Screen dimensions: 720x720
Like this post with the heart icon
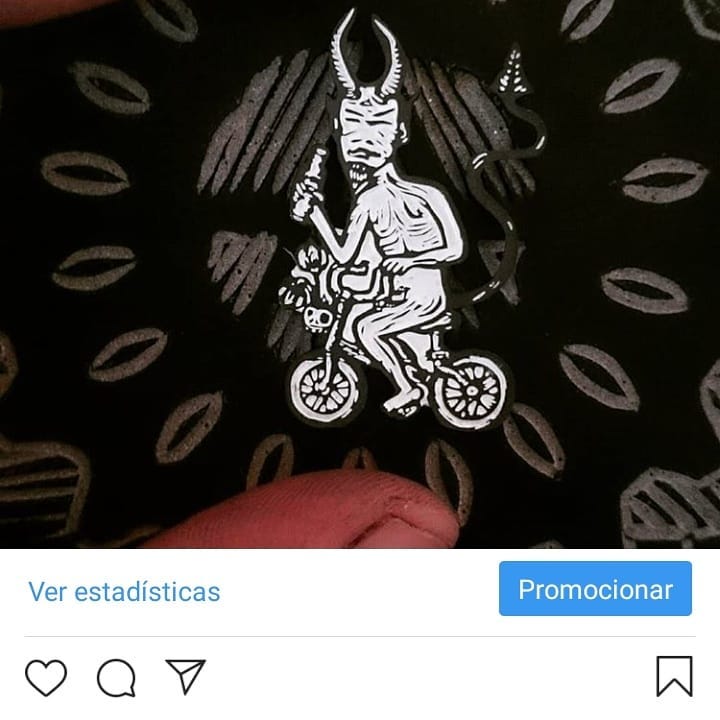click(45, 678)
